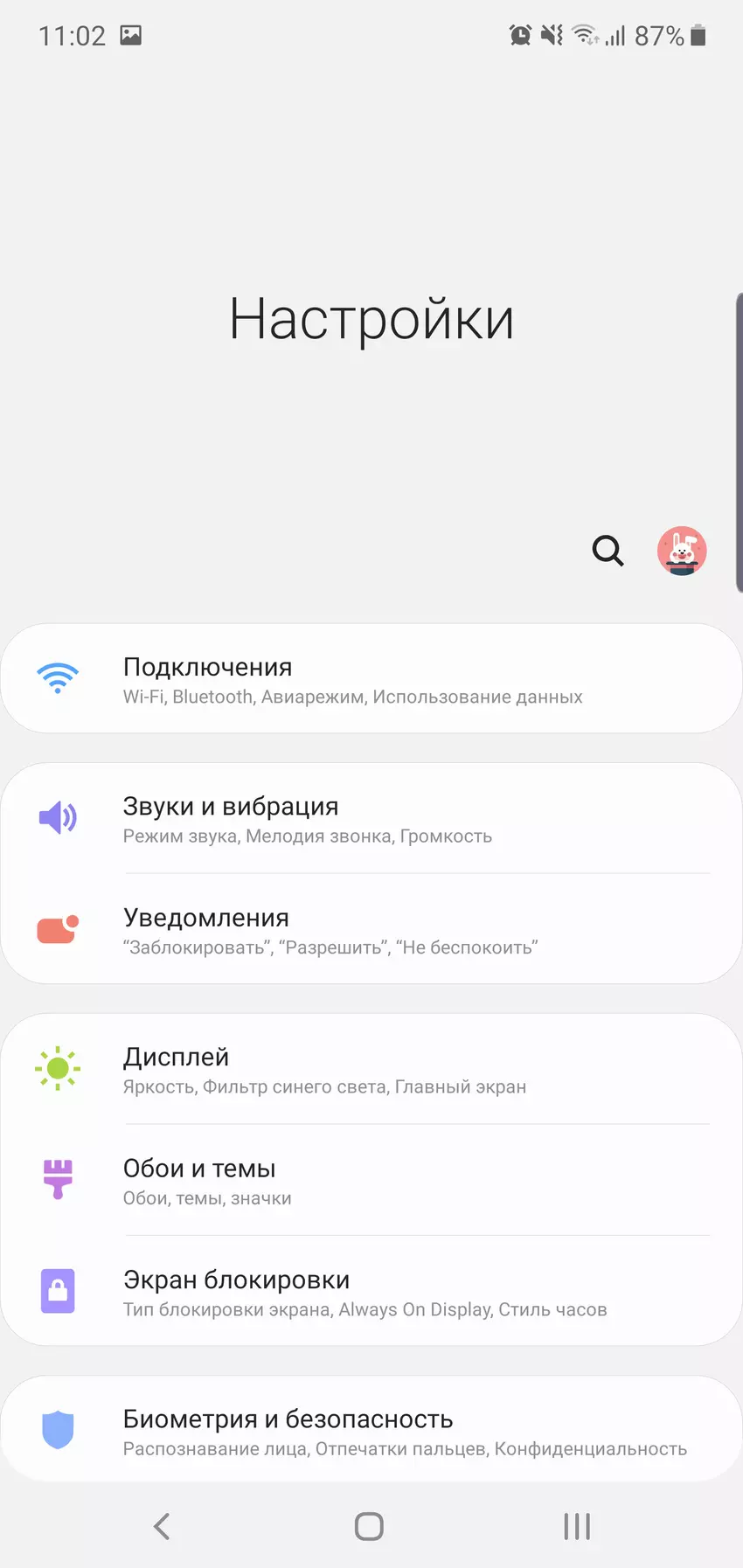Go to Уведомления settings
The width and height of the screenshot is (743, 1568).
pos(371,930)
